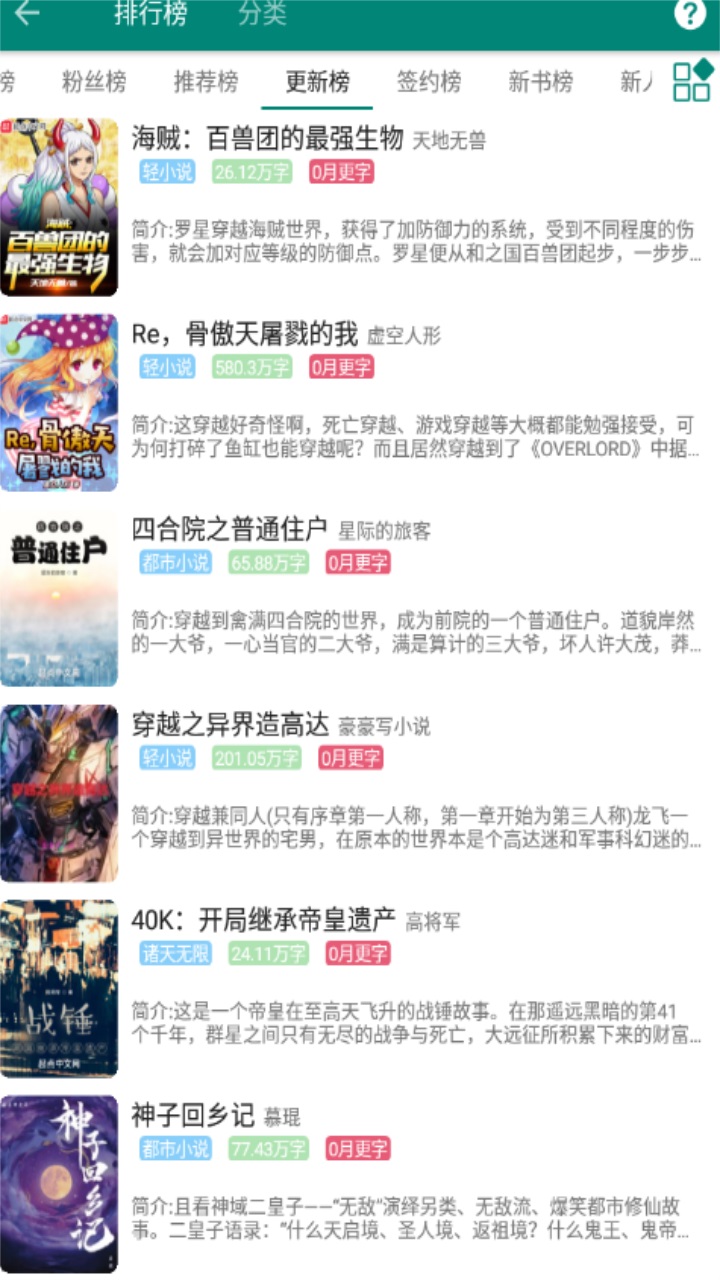720x1280 pixels.
Task: Open the novel 穿越之异界造高达
Action: click(230, 724)
